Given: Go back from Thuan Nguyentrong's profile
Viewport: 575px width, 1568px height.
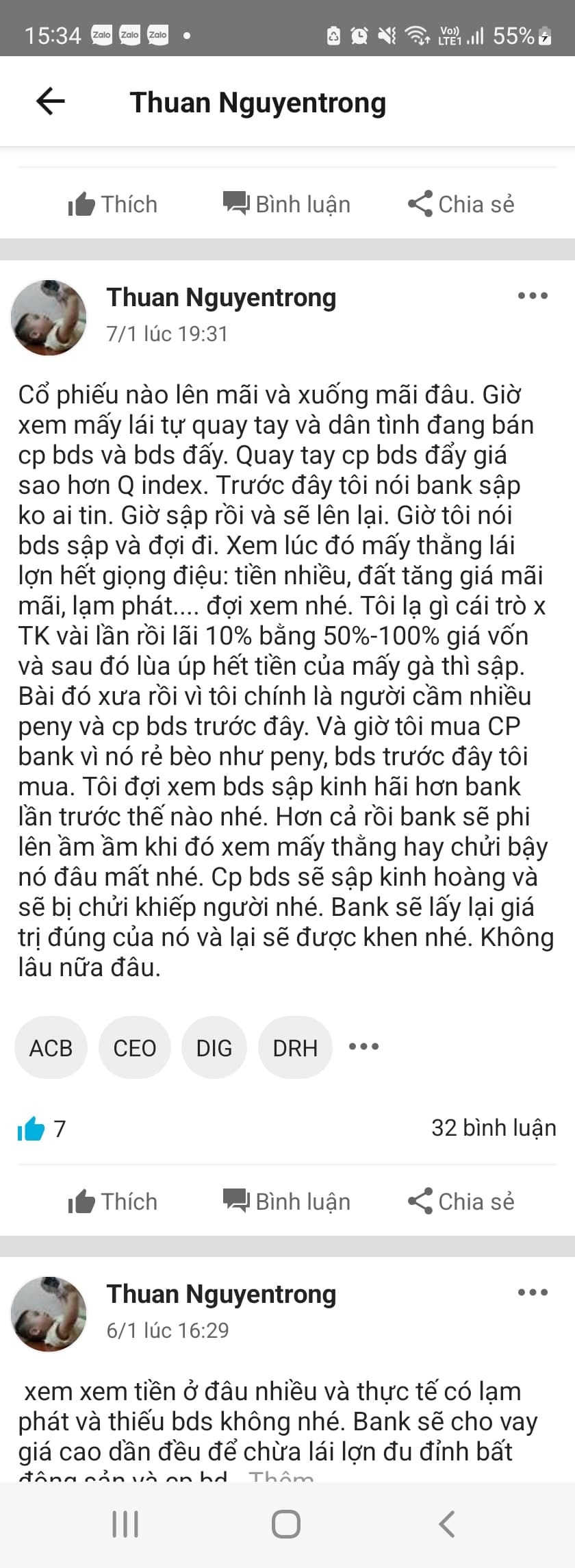Looking at the screenshot, I should pyautogui.click(x=51, y=101).
